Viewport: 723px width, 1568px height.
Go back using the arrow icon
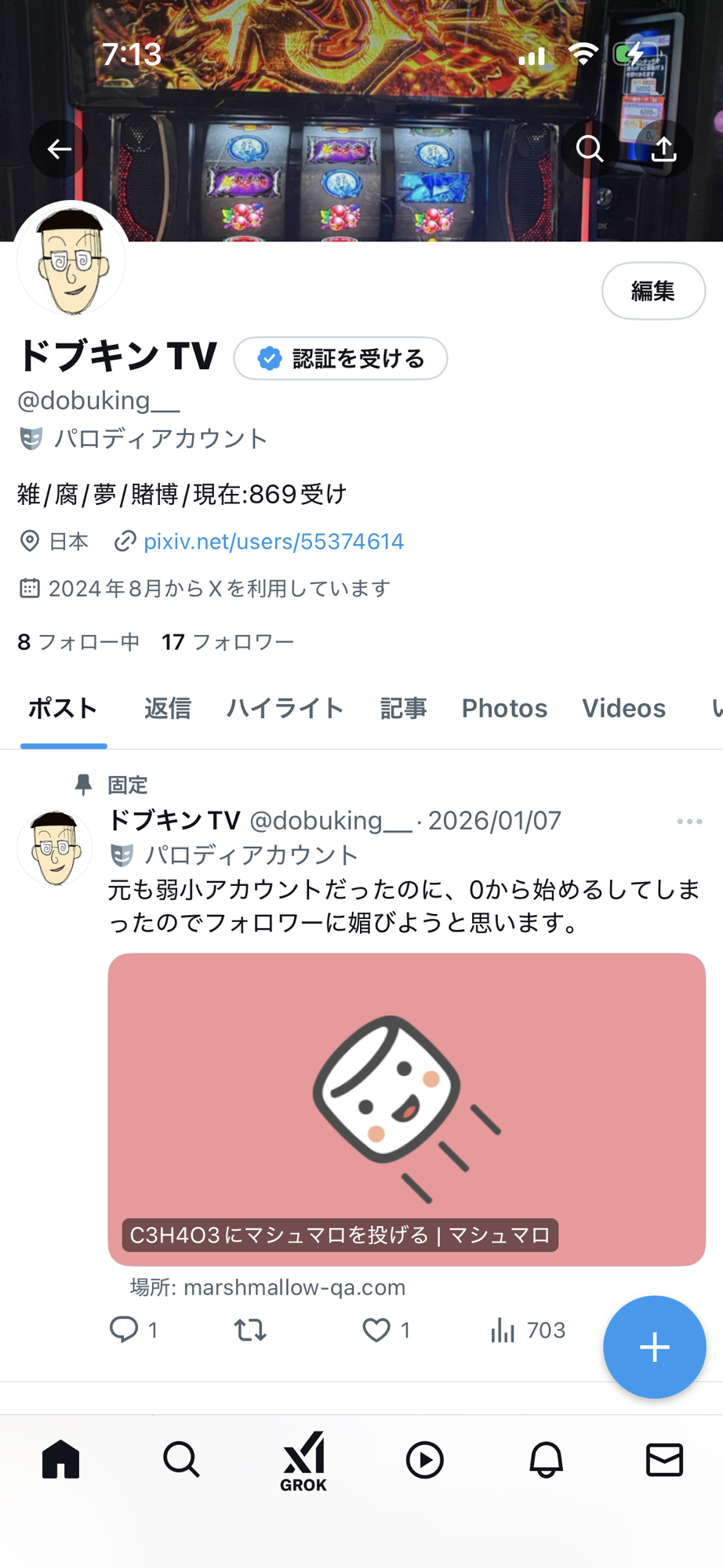pos(59,149)
